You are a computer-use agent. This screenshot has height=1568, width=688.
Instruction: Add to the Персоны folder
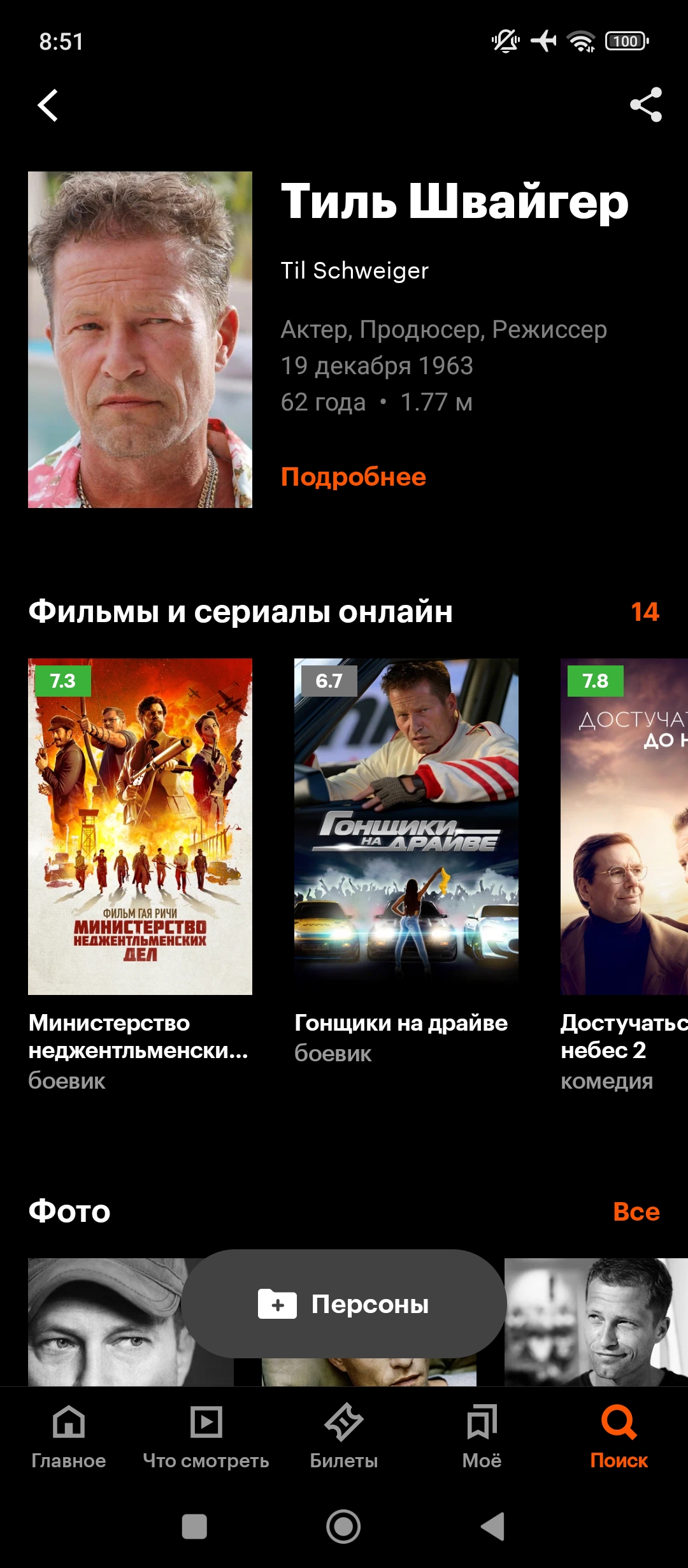pyautogui.click(x=344, y=1304)
